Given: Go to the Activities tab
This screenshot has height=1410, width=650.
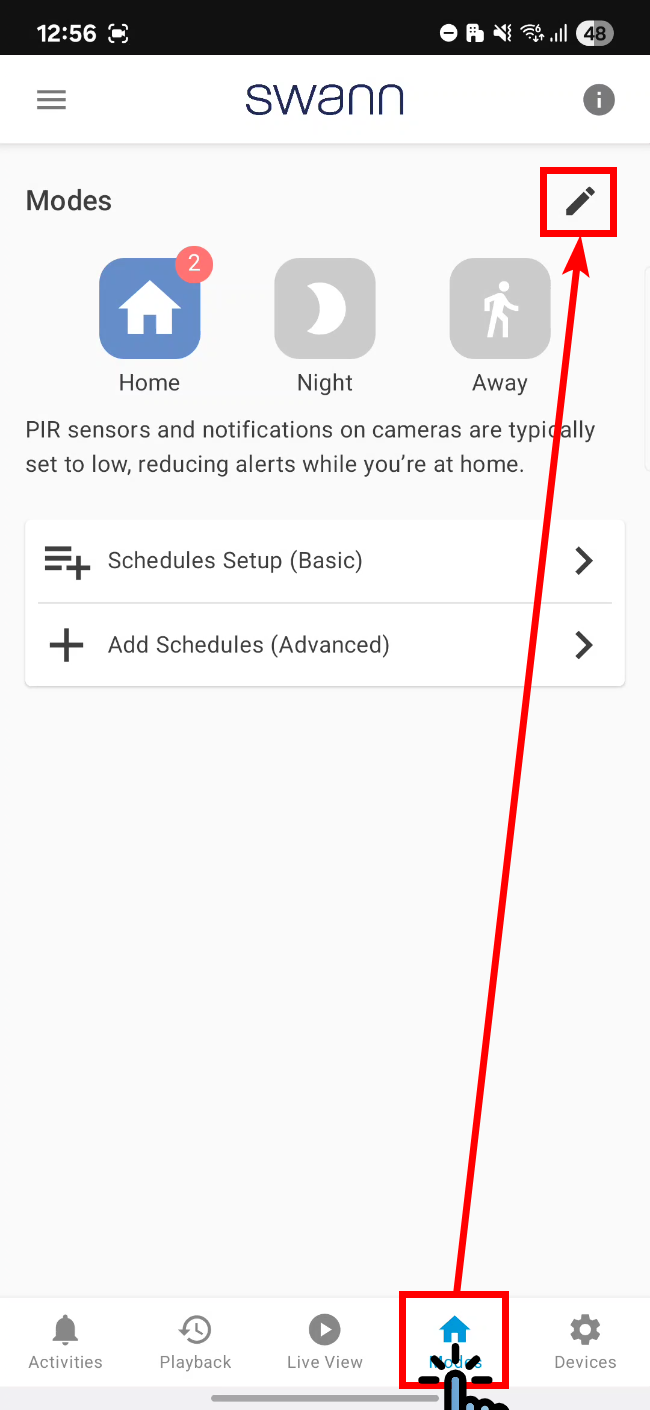Looking at the screenshot, I should (x=65, y=1342).
